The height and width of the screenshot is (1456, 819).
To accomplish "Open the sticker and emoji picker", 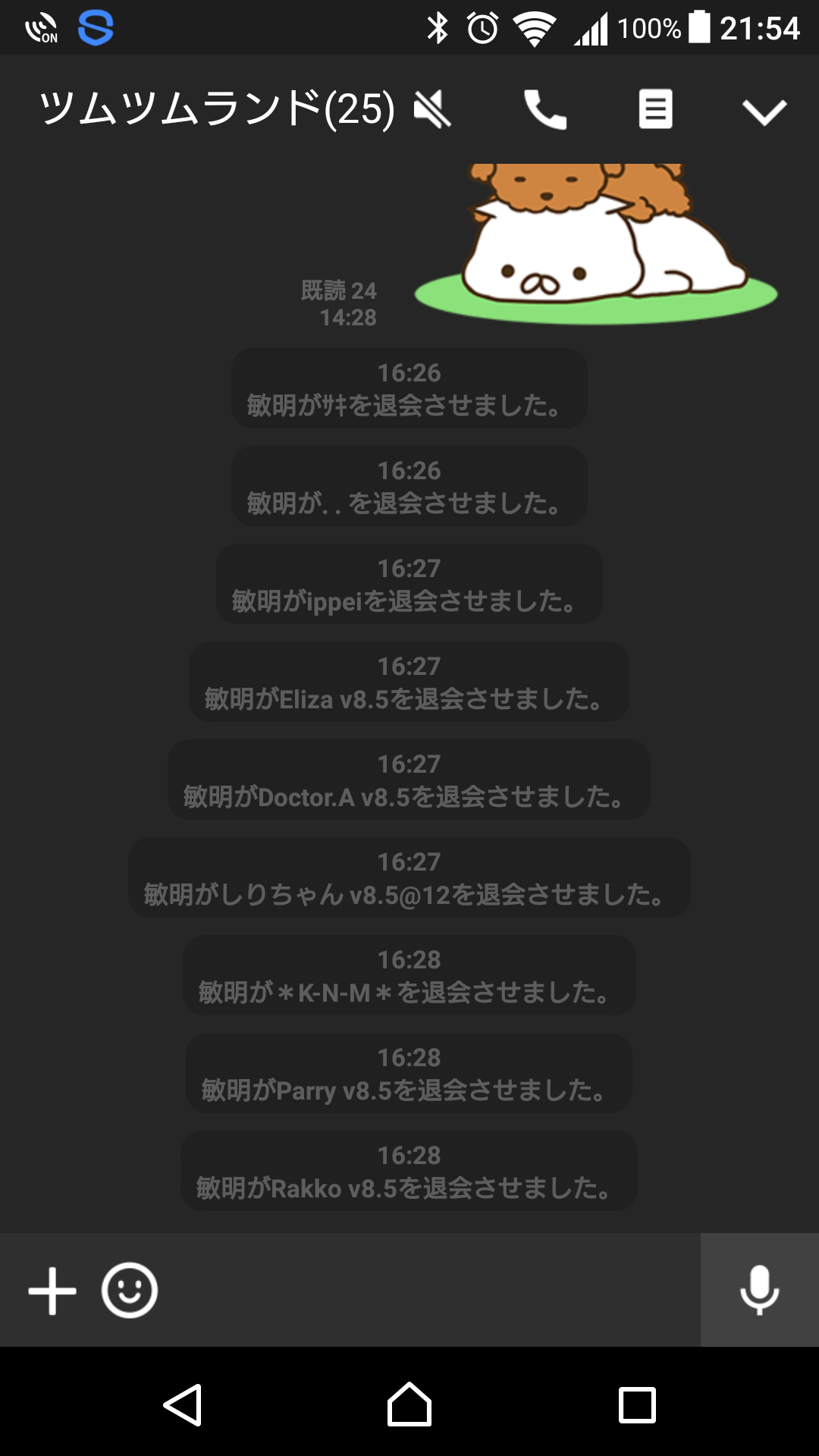I will tap(130, 1291).
